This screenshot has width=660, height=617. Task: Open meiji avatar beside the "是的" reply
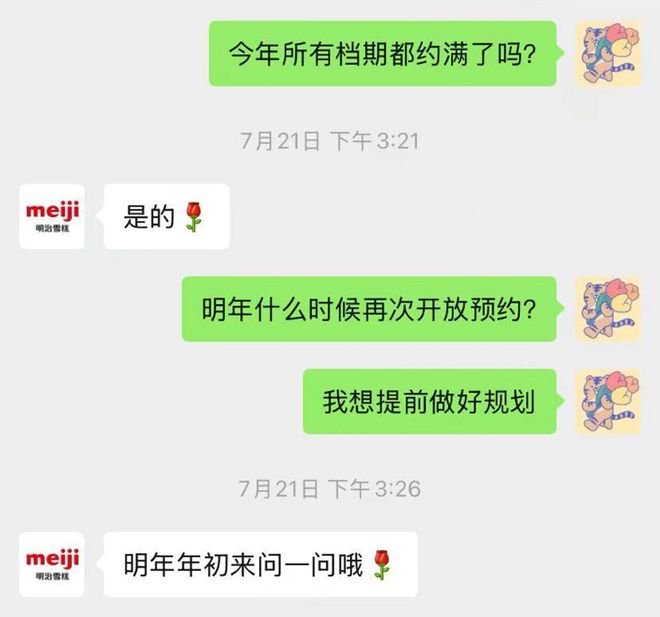click(52, 216)
